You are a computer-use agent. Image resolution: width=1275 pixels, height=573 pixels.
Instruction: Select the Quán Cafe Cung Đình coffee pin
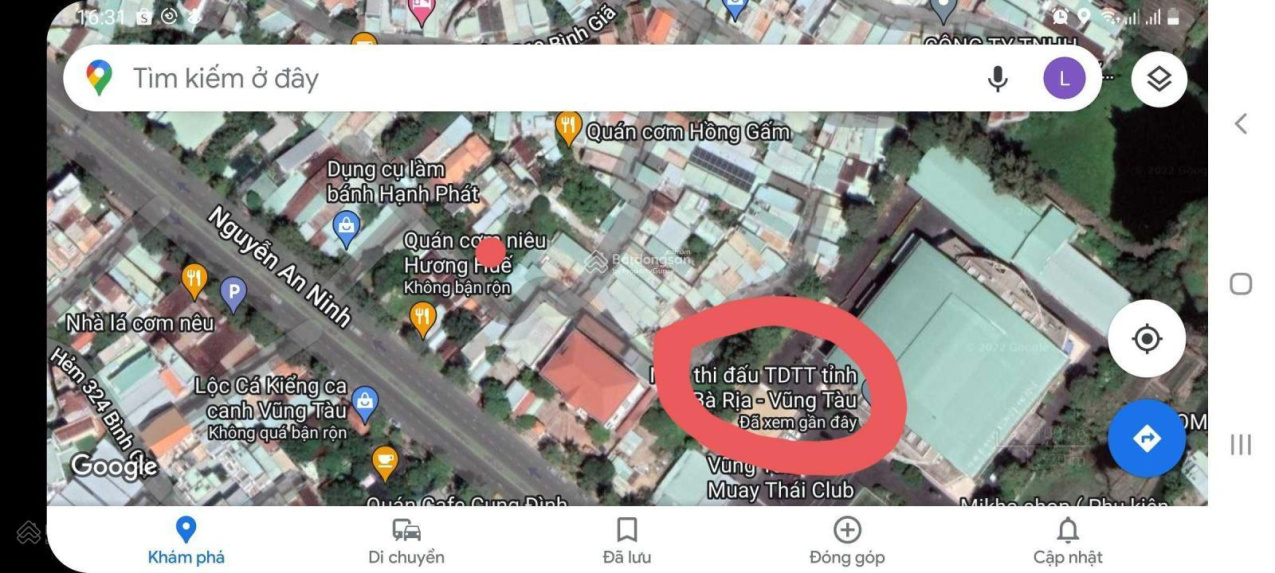[384, 462]
